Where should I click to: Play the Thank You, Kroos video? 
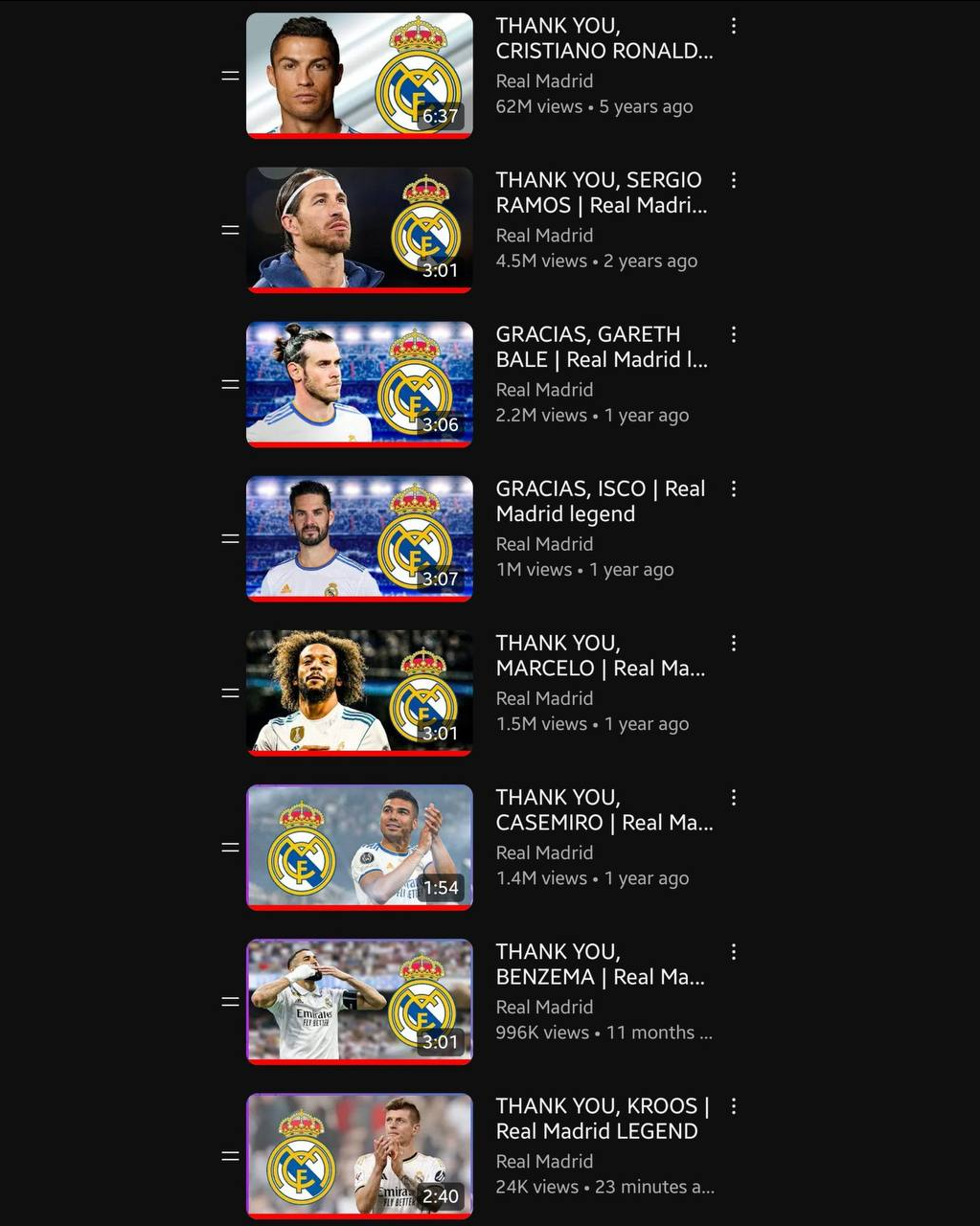(x=359, y=1154)
